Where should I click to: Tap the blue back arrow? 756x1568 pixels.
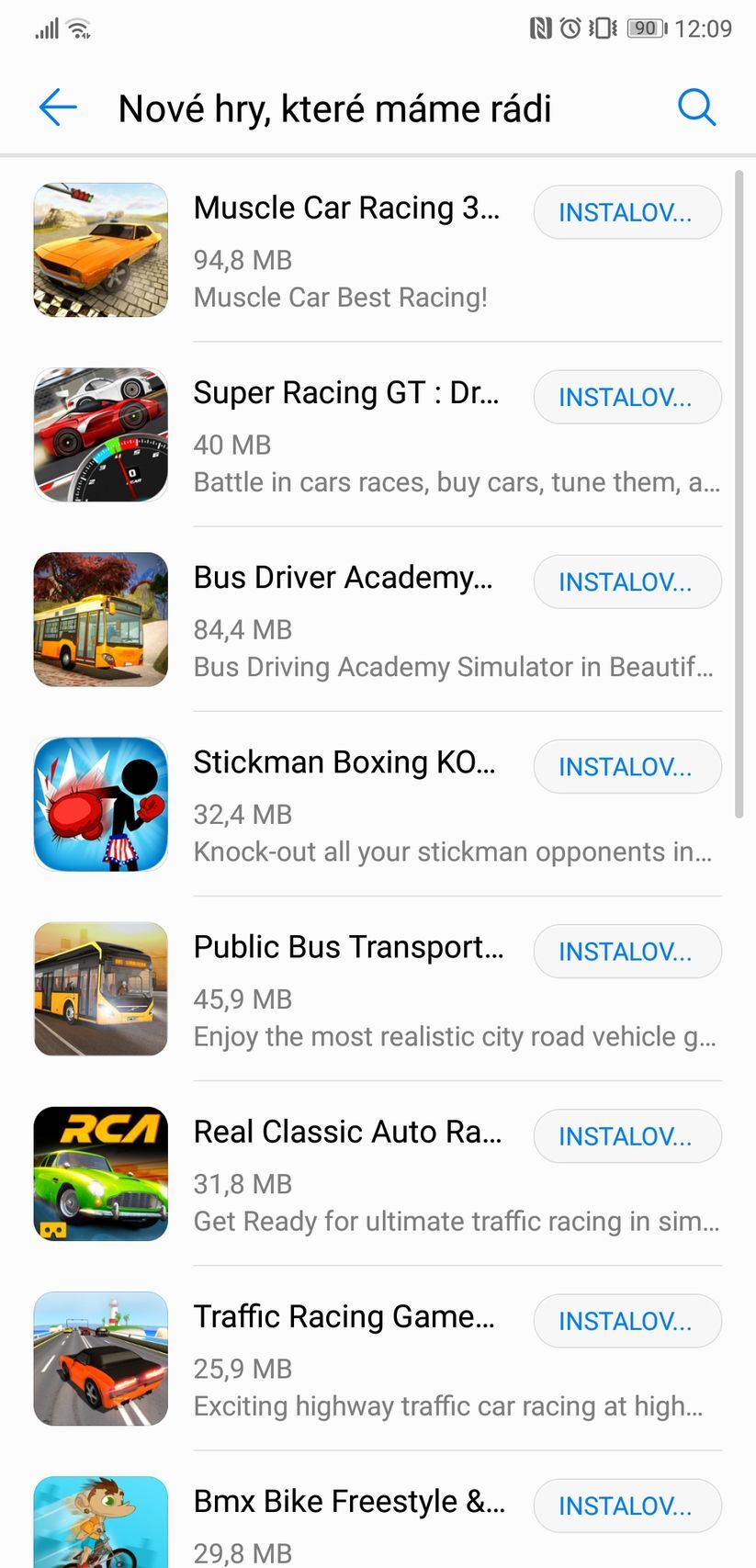(58, 107)
